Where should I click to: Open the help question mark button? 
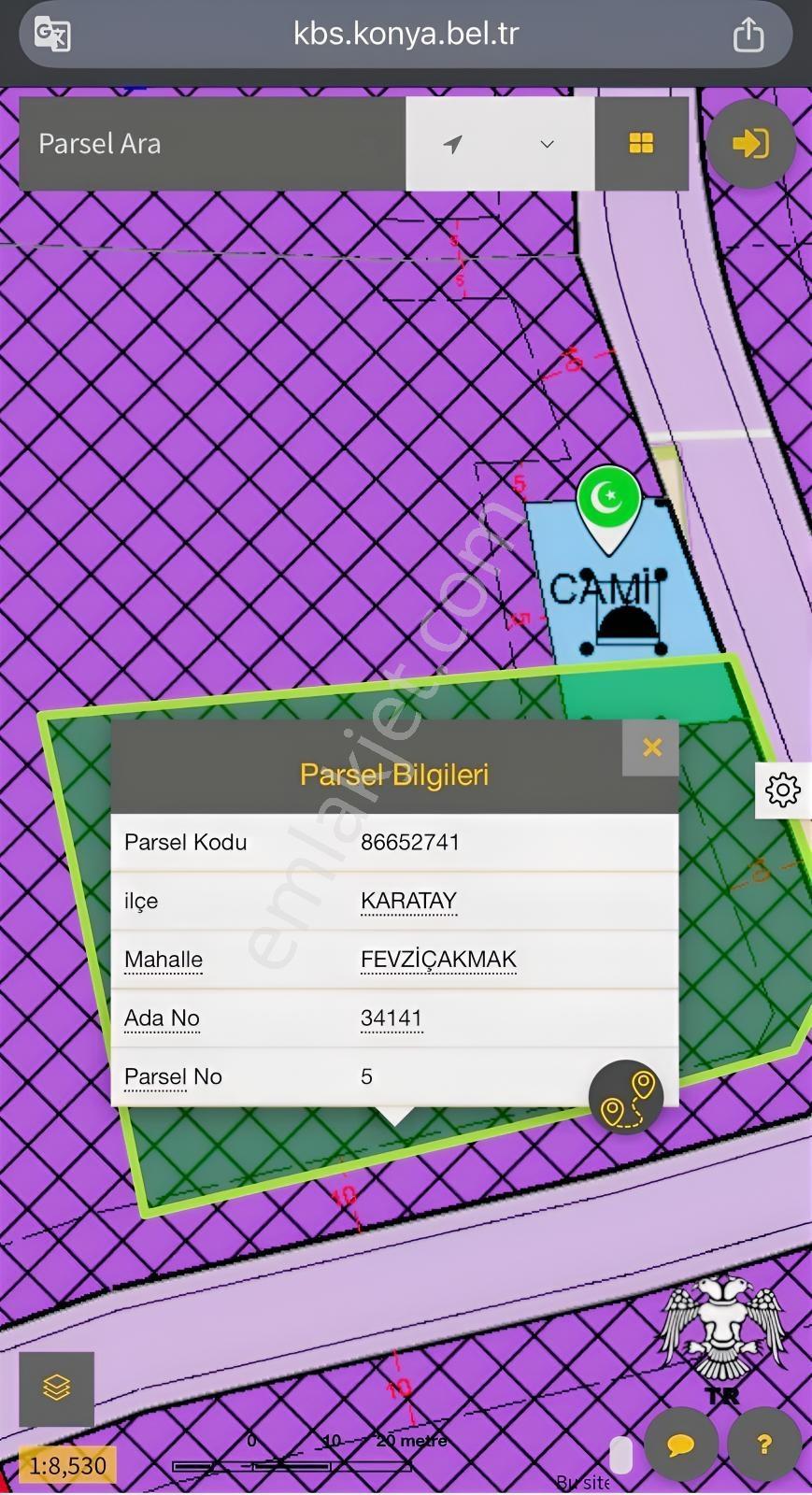[764, 1445]
